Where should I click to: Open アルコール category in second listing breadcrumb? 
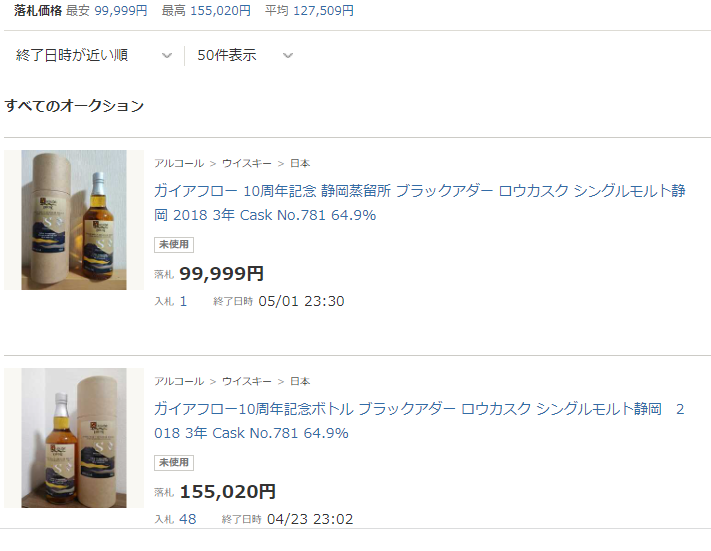pyautogui.click(x=179, y=381)
